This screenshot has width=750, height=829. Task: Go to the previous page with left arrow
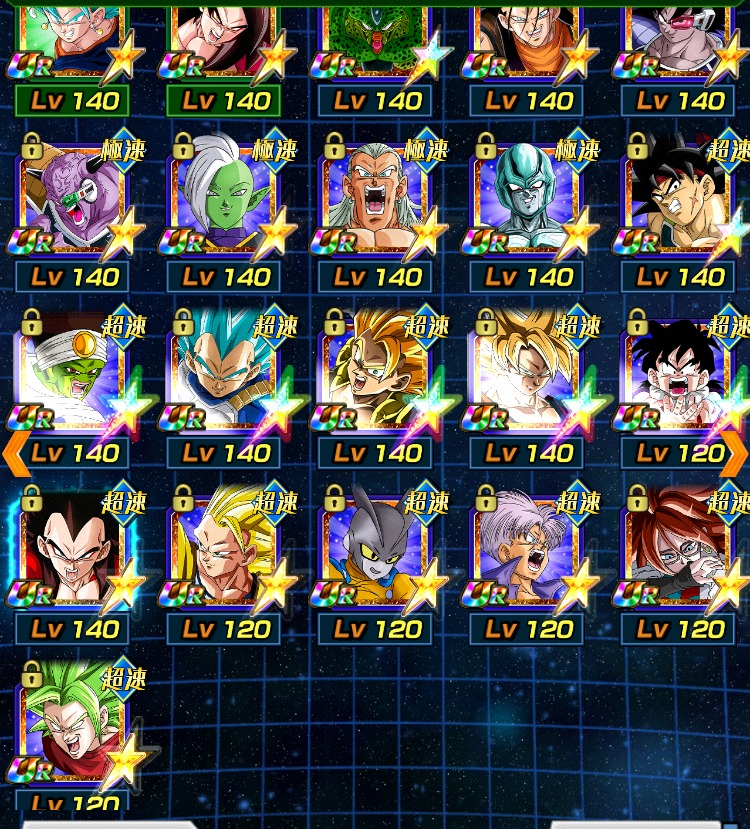[x=14, y=452]
